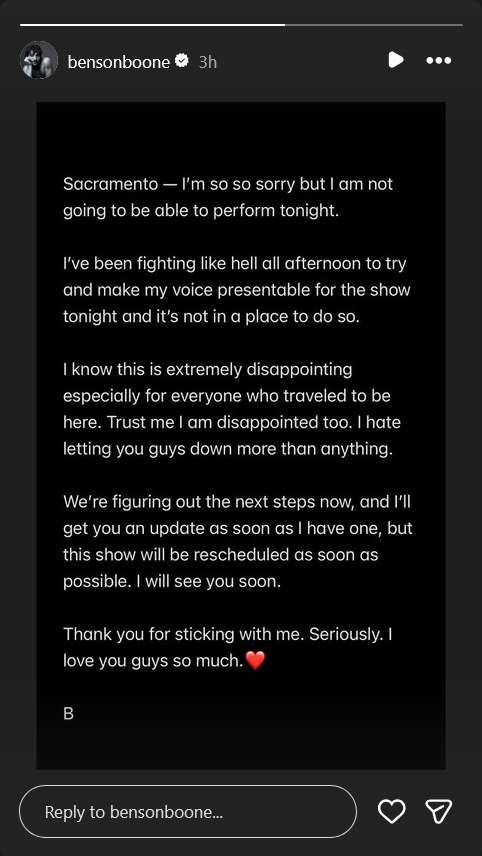Tap the bensonboone username
The height and width of the screenshot is (856, 482).
(x=118, y=62)
